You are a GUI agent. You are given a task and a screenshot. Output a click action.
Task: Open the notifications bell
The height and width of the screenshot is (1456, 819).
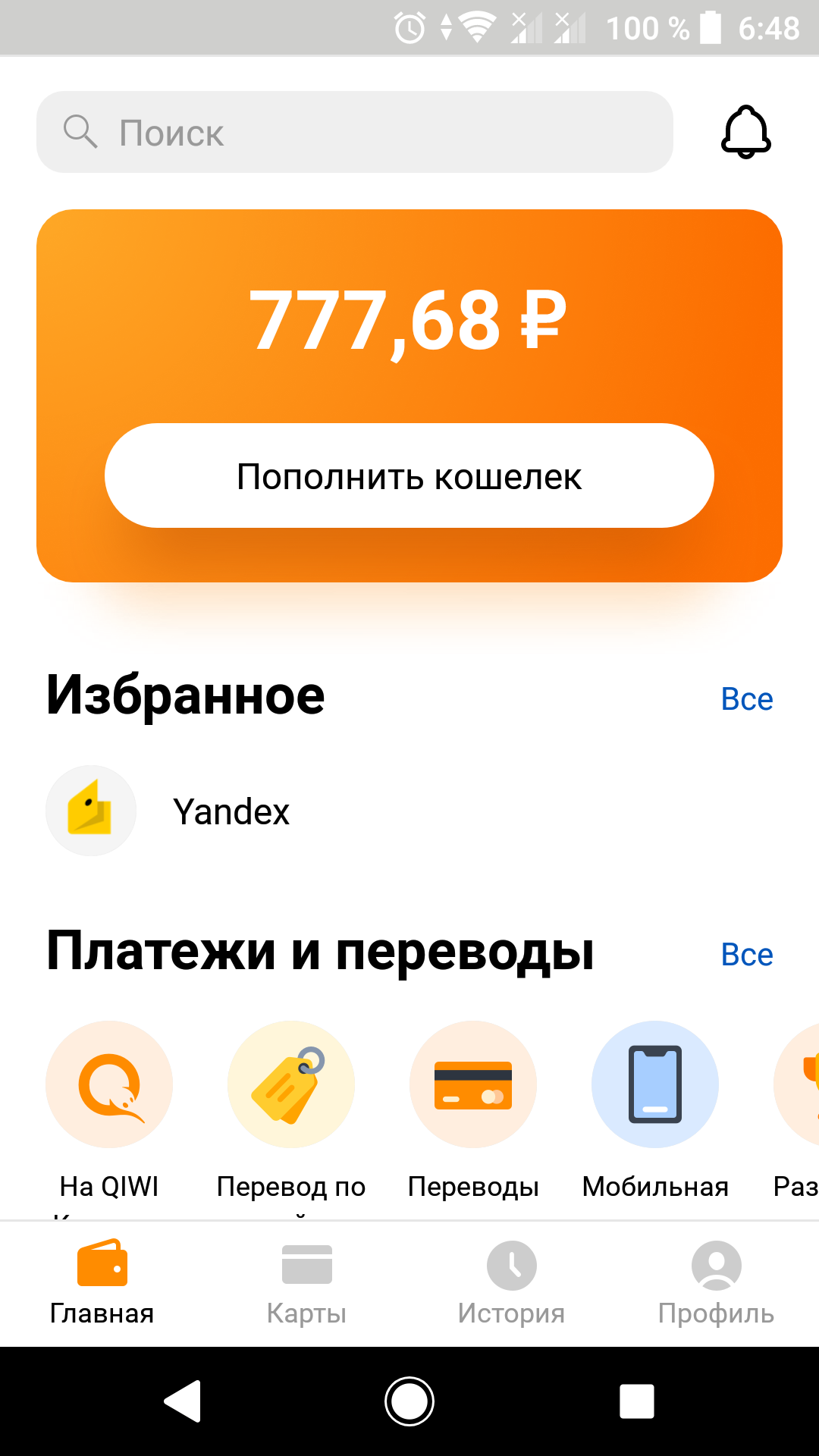(745, 132)
